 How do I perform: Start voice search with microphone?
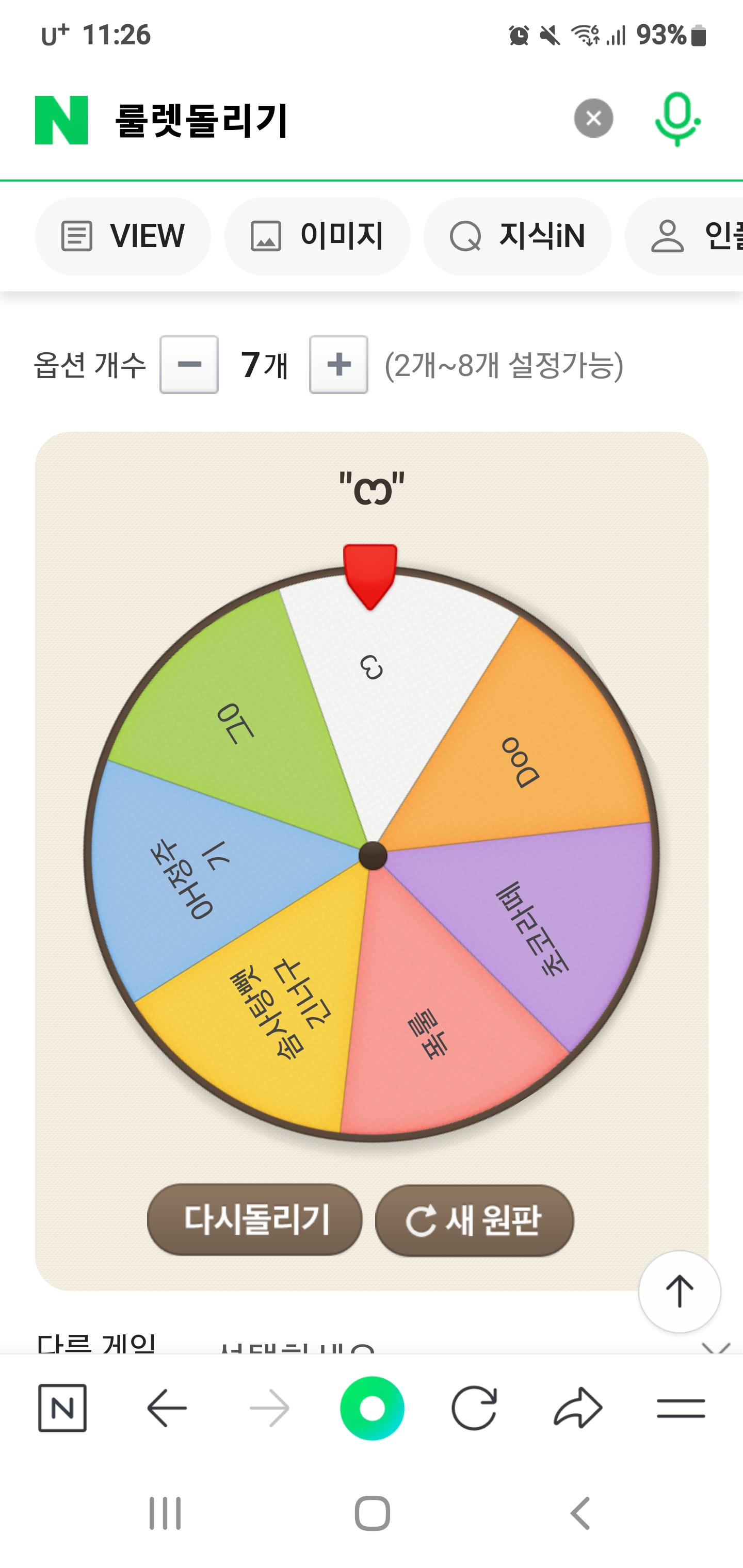pyautogui.click(x=677, y=119)
